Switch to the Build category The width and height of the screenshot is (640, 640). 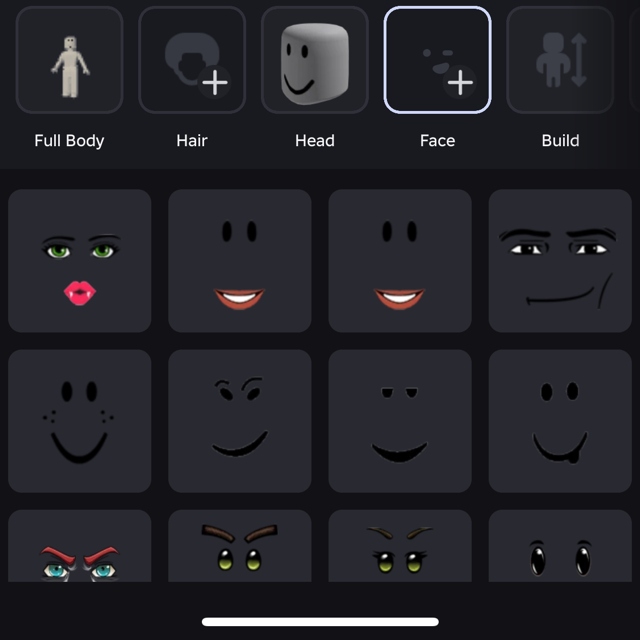pyautogui.click(x=560, y=60)
